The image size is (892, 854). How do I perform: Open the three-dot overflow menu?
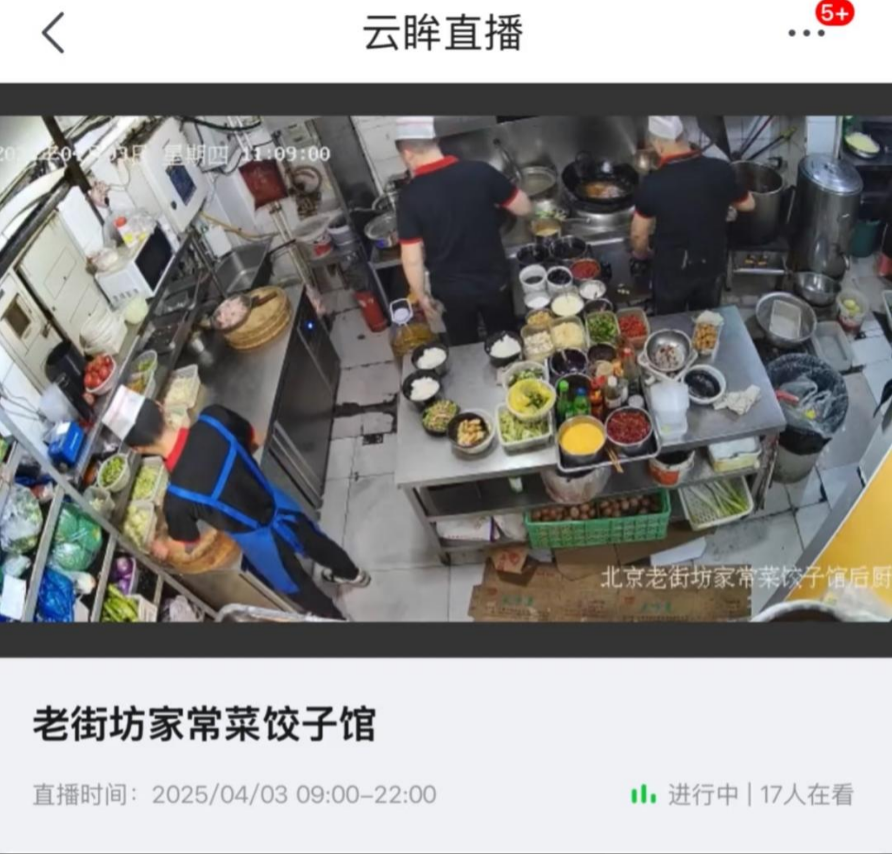pos(806,34)
